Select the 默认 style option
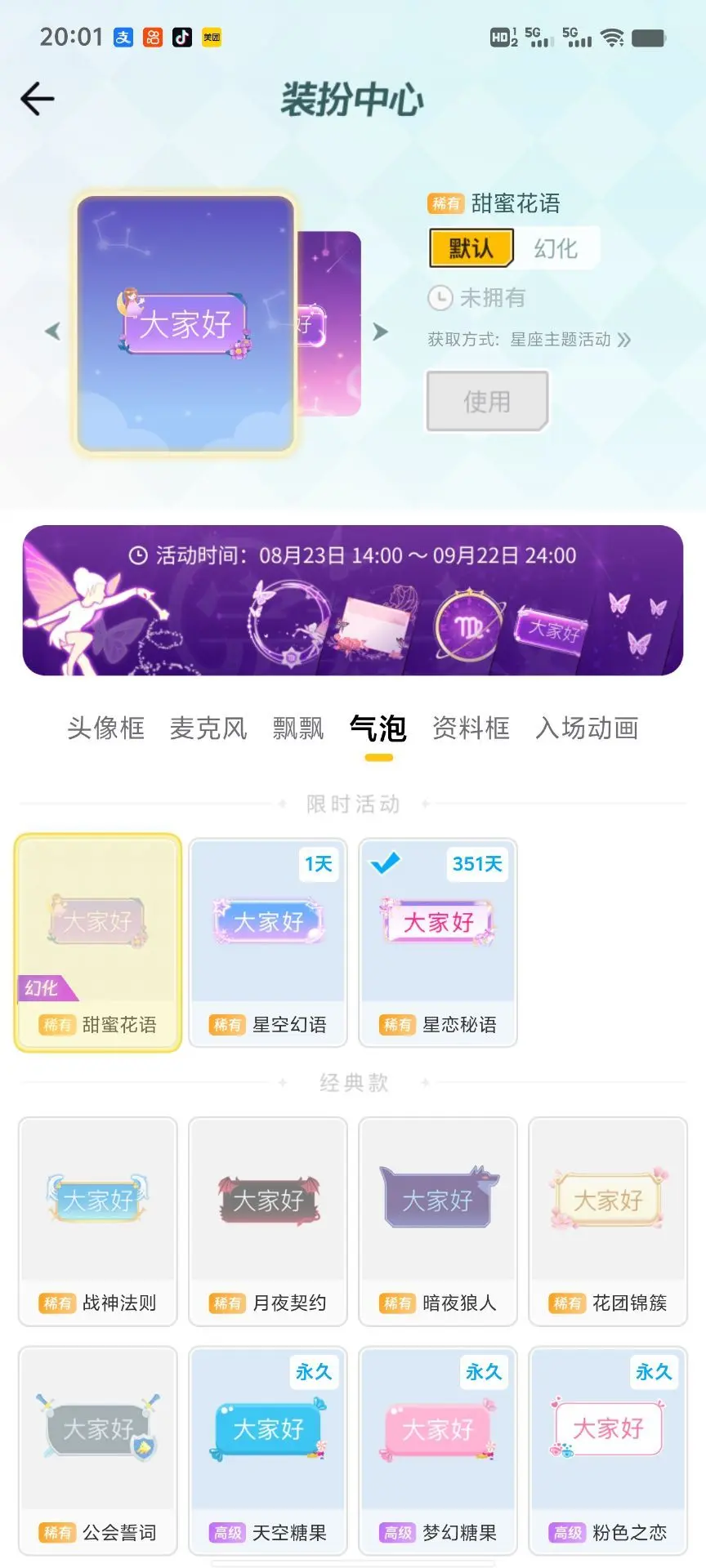Viewport: 706px width, 1568px height. pyautogui.click(x=471, y=248)
